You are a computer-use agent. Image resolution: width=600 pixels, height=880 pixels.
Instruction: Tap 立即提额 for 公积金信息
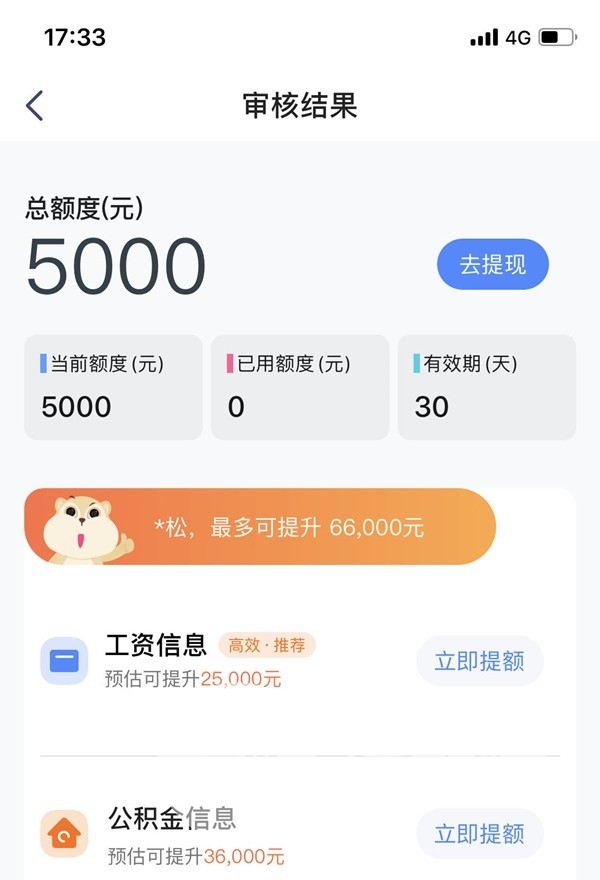[x=479, y=833]
